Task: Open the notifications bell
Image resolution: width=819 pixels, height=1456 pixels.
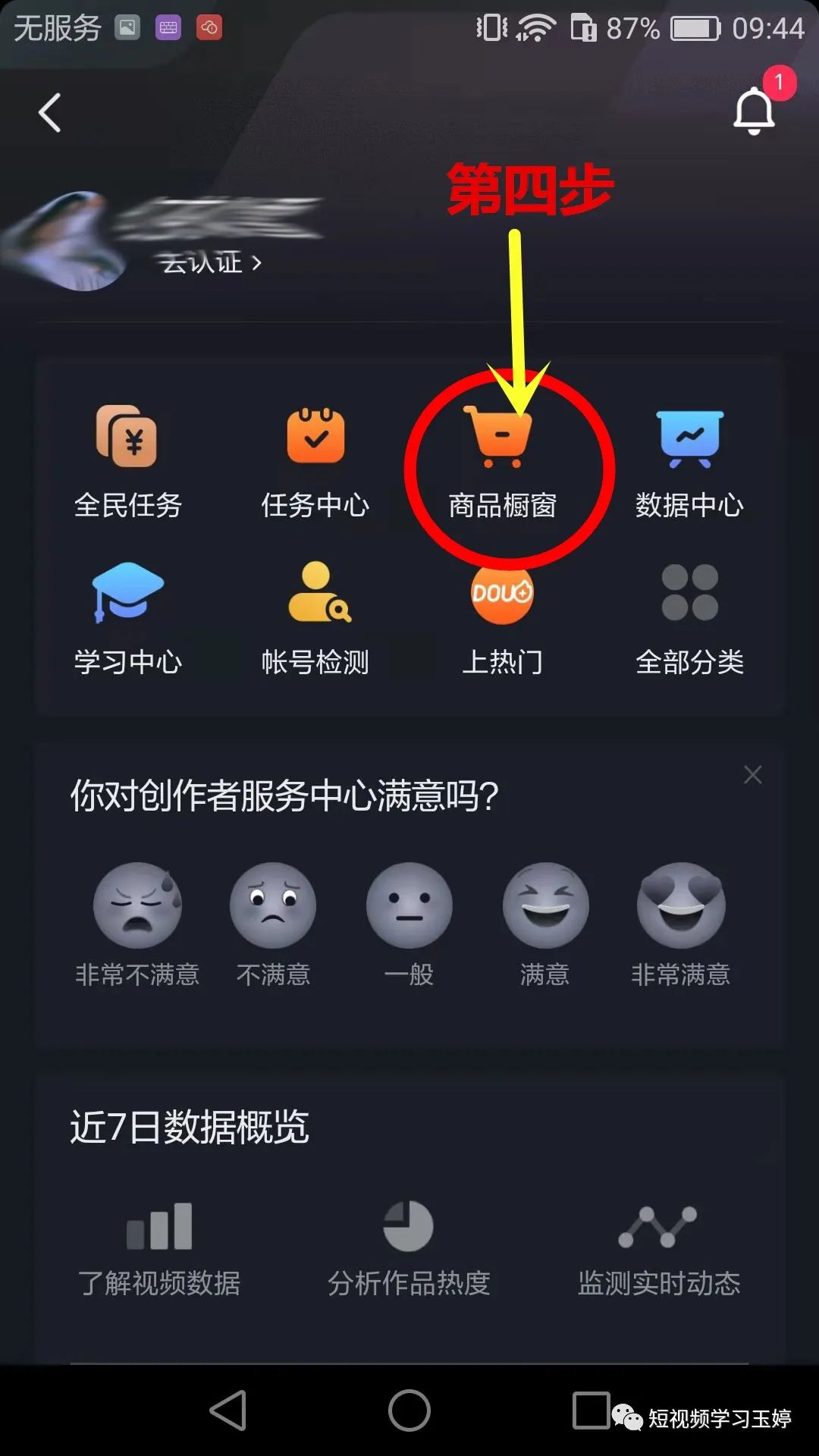Action: click(754, 111)
